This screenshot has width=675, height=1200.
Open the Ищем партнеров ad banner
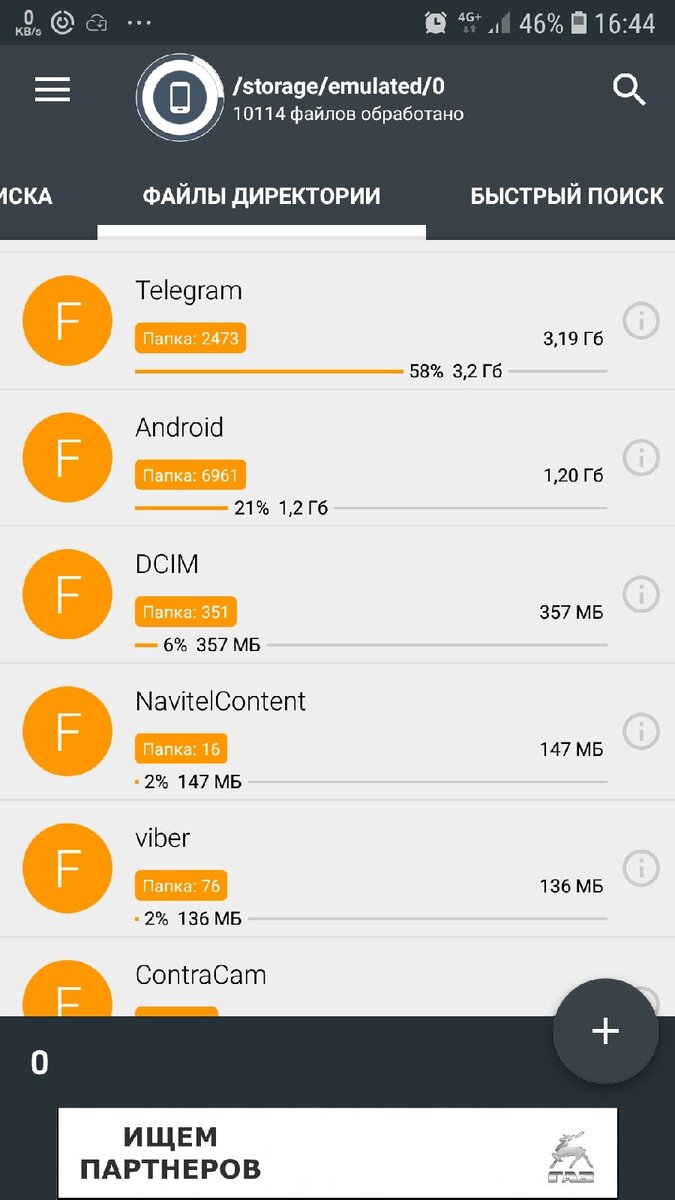tap(337, 1152)
